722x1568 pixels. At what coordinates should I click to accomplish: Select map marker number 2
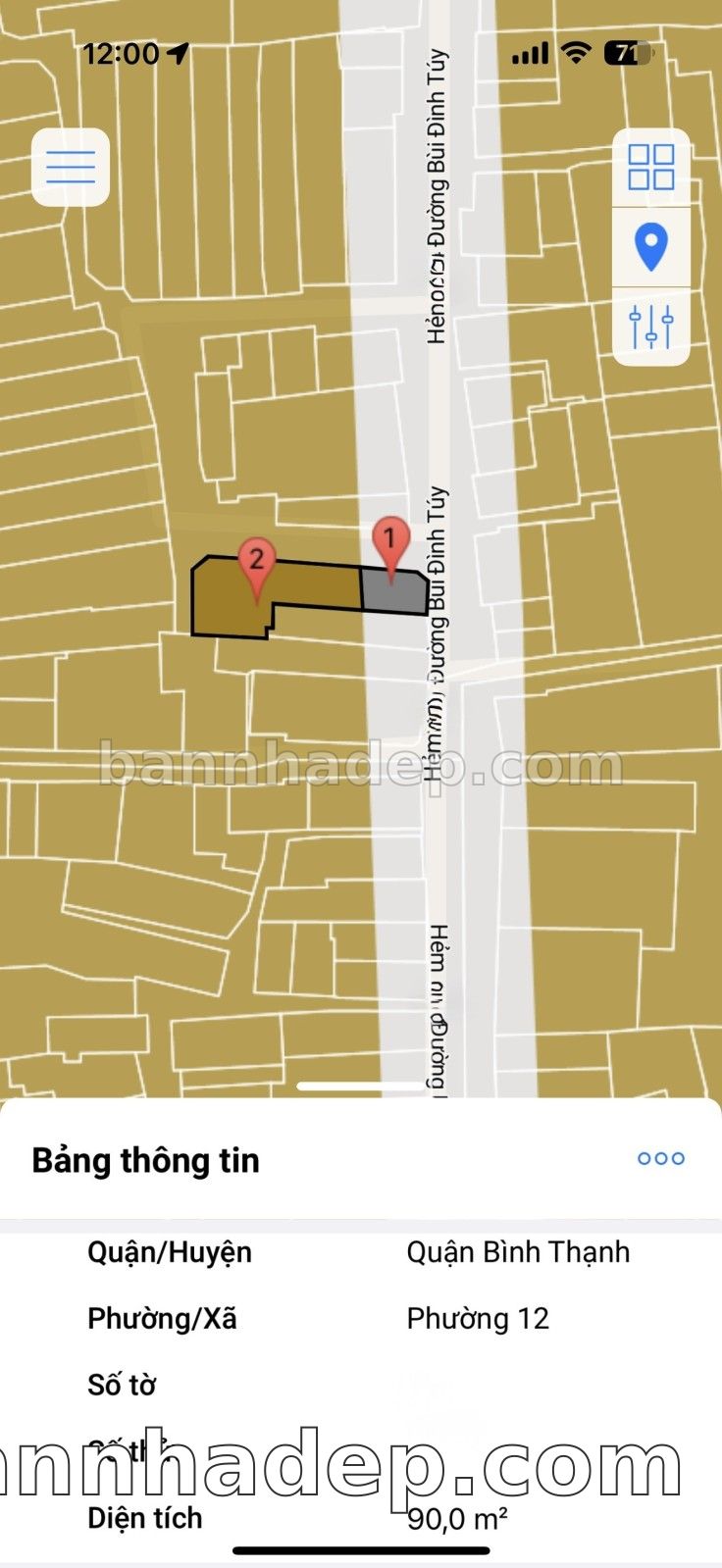coord(256,564)
